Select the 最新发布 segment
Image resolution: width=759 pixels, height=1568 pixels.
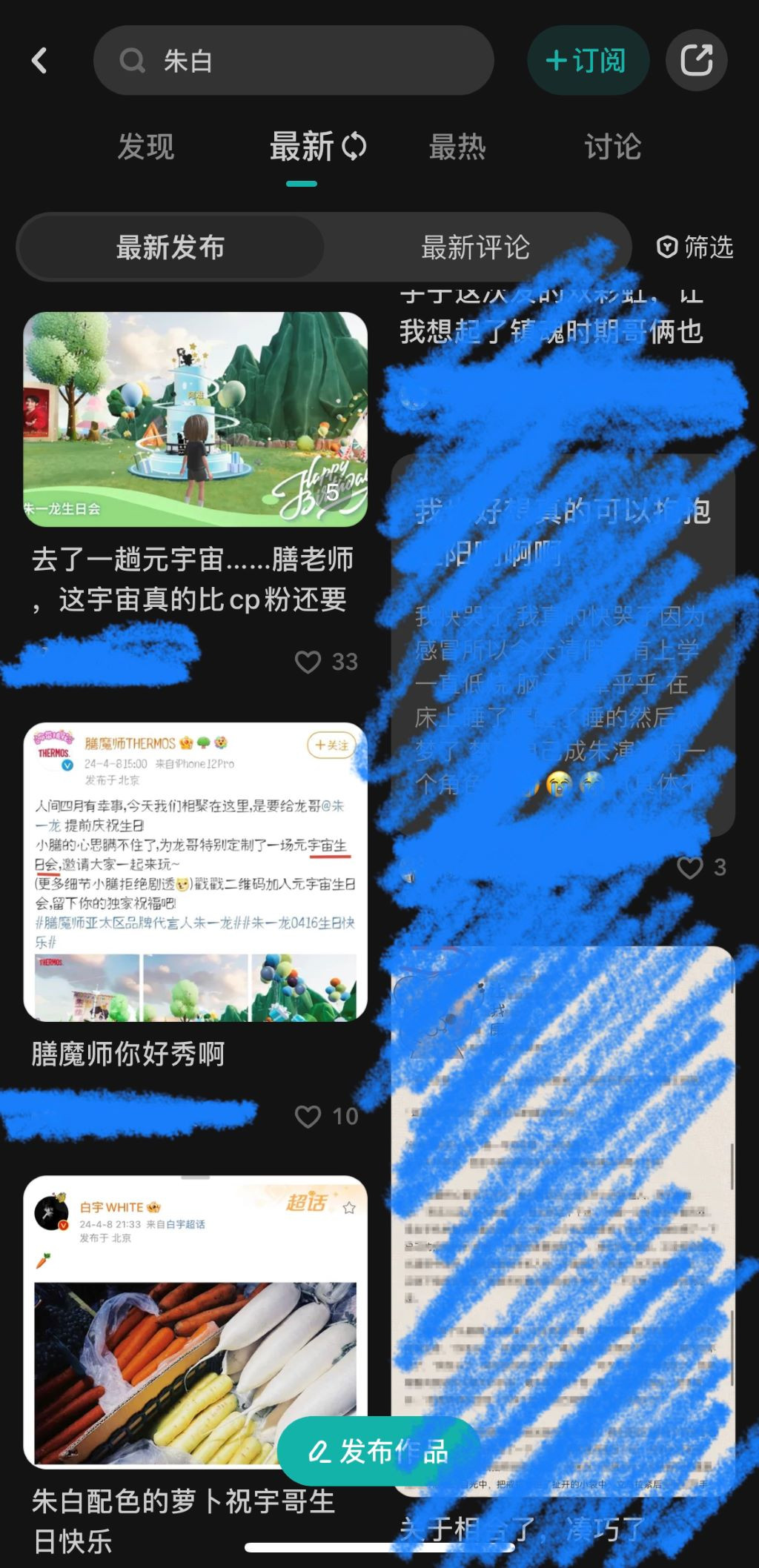(170, 248)
